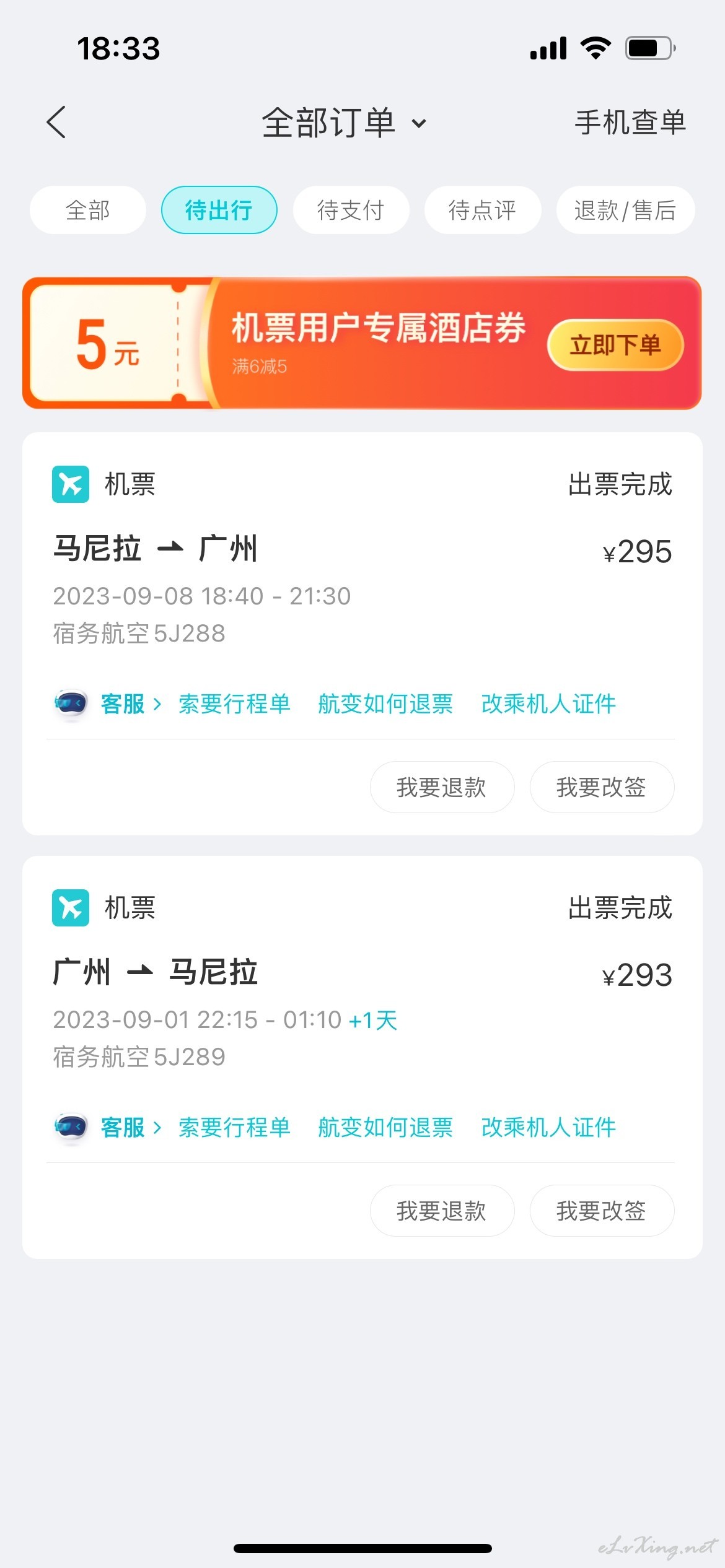Image resolution: width=725 pixels, height=1568 pixels.
Task: Tap 我要改签 for the 广州 to 马尼拉 flight
Action: coord(602,1211)
